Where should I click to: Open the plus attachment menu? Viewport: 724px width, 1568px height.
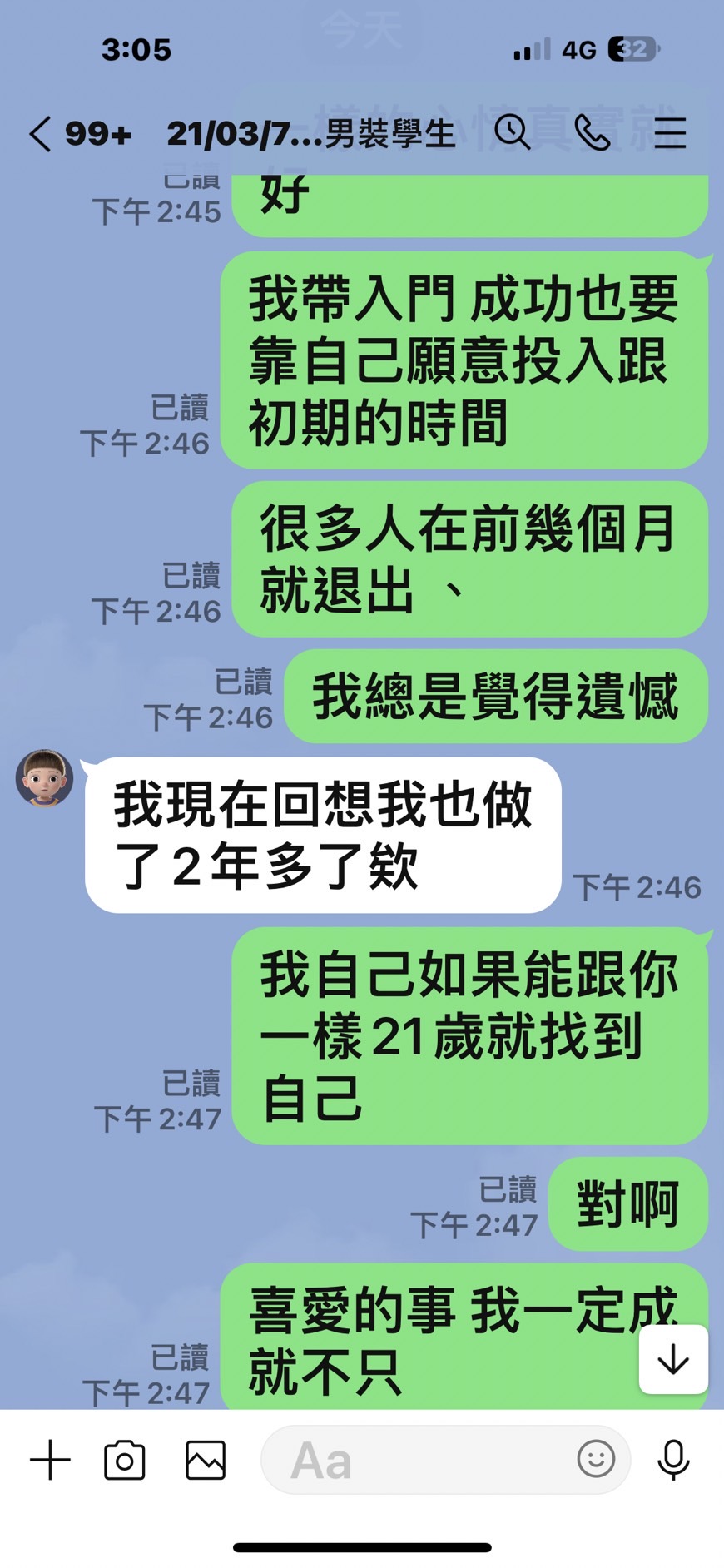click(x=50, y=1460)
